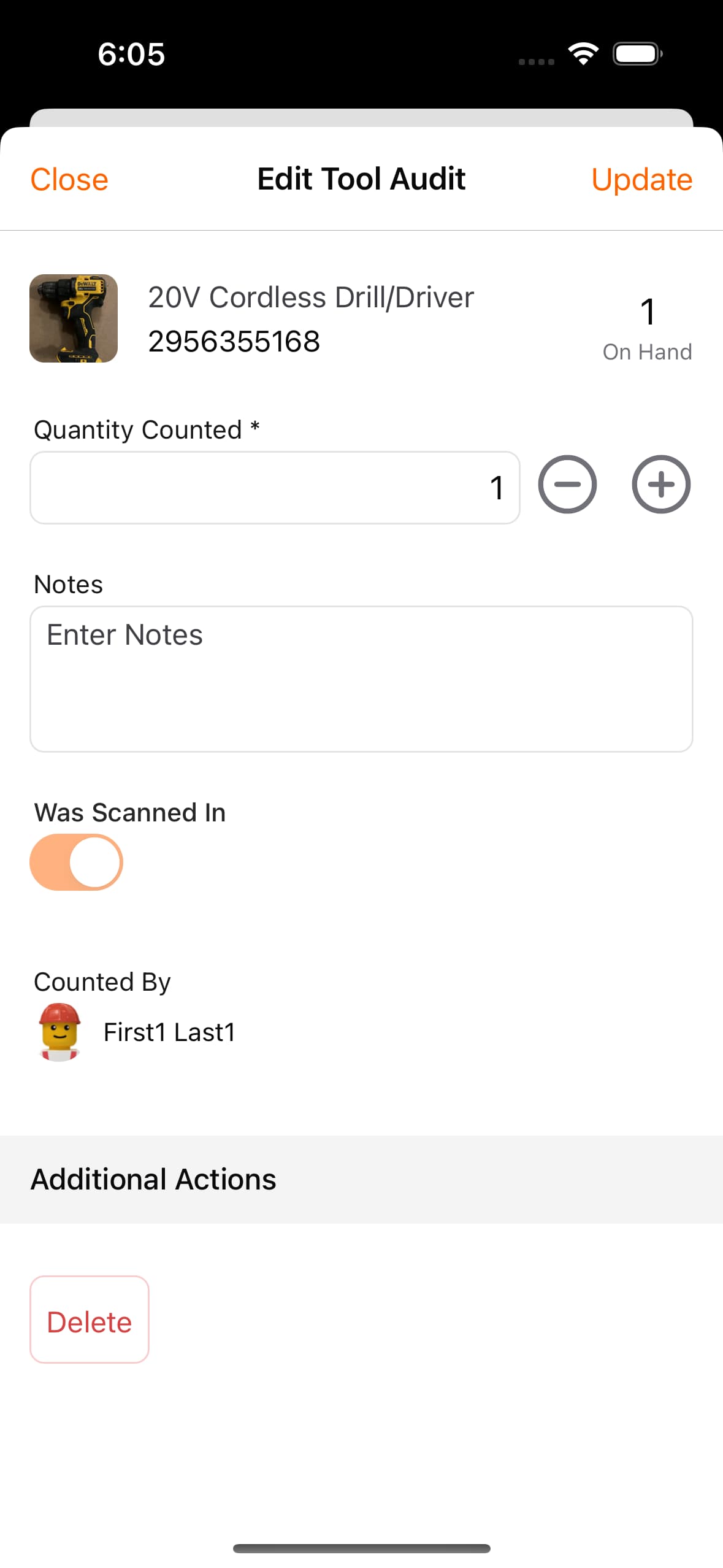The width and height of the screenshot is (723, 1568).
Task: Tap Update to save the tool audit
Action: [641, 179]
